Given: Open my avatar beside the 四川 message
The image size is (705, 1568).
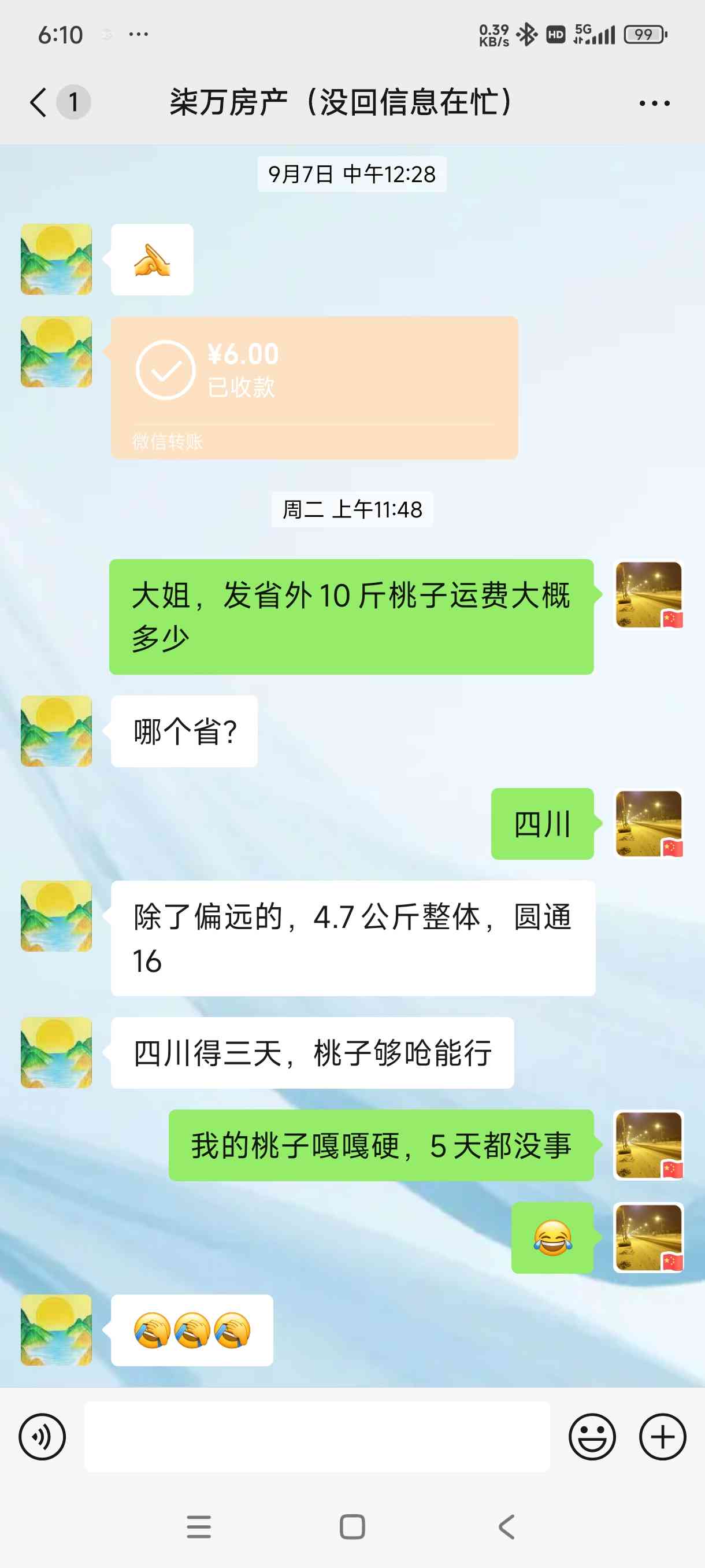Looking at the screenshot, I should [648, 823].
